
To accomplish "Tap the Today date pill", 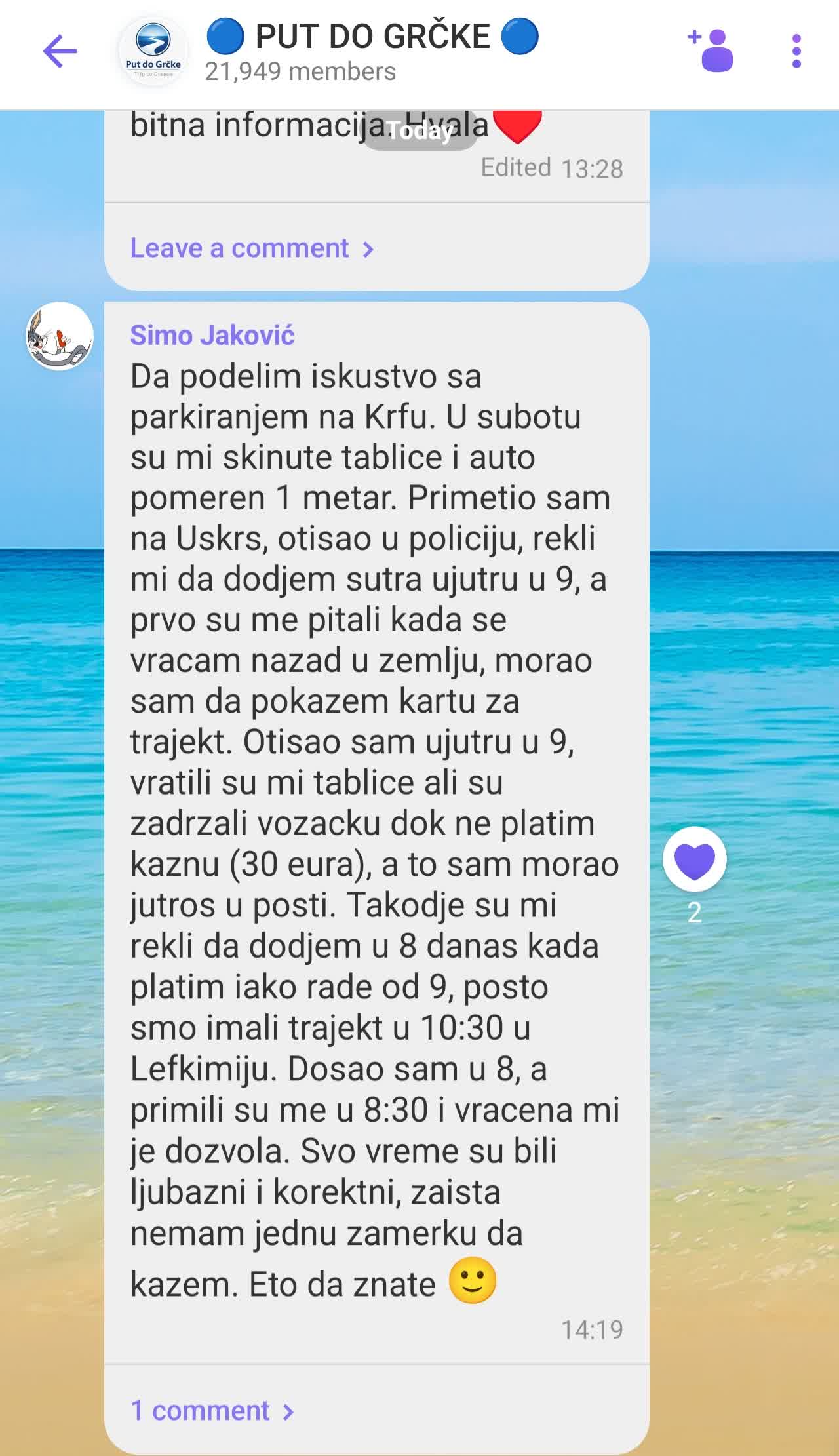I will (x=419, y=131).
